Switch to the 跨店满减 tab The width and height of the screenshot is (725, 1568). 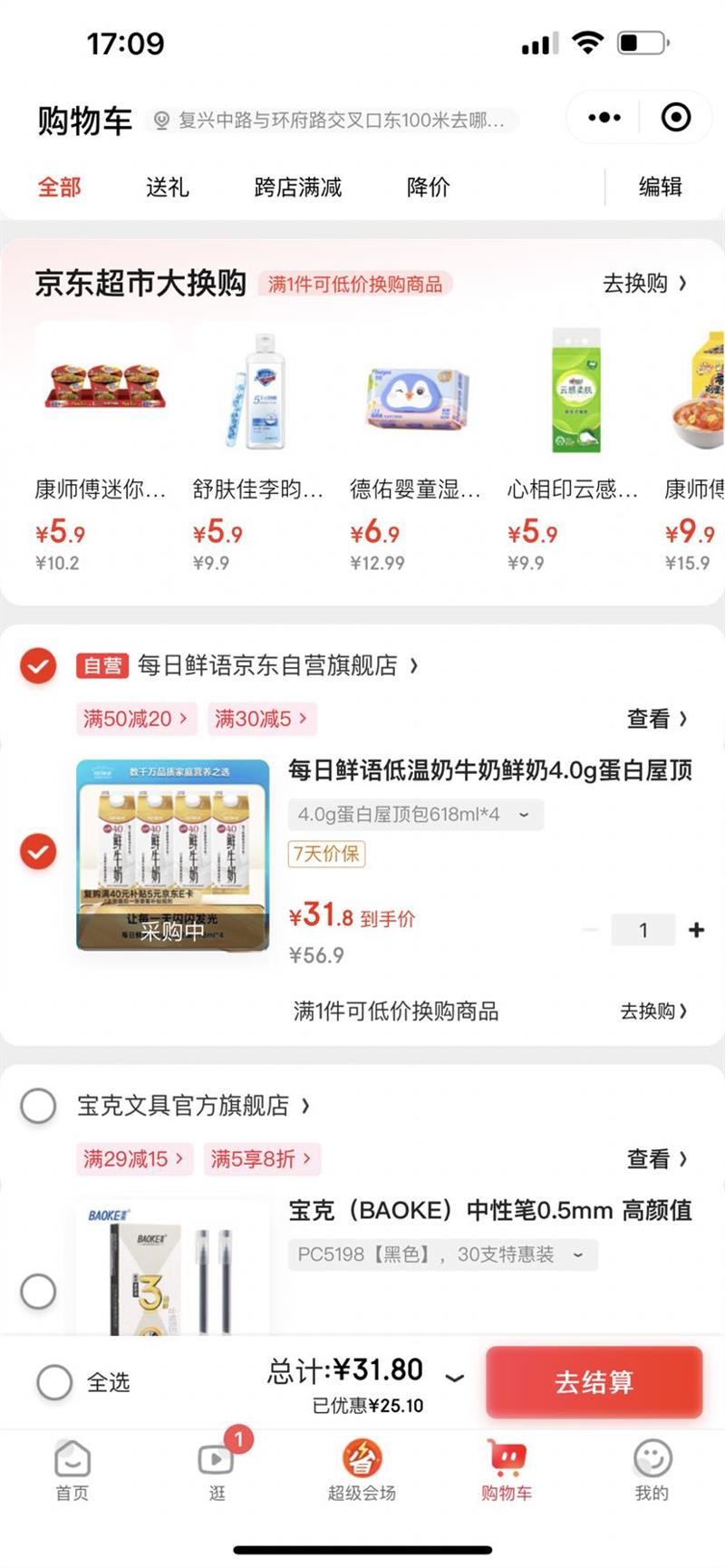(297, 188)
